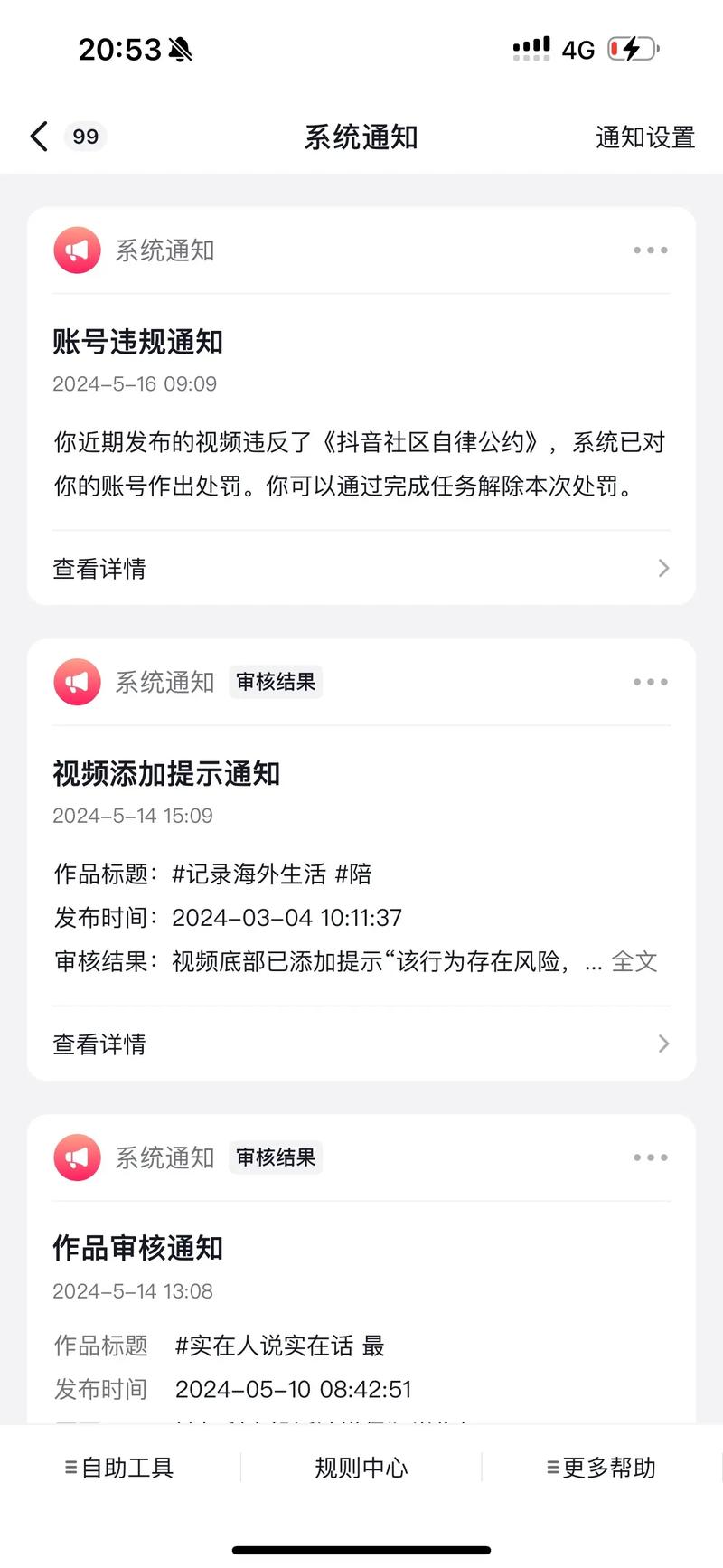Click the megaphone icon beside 视频添加提示通知

76,682
